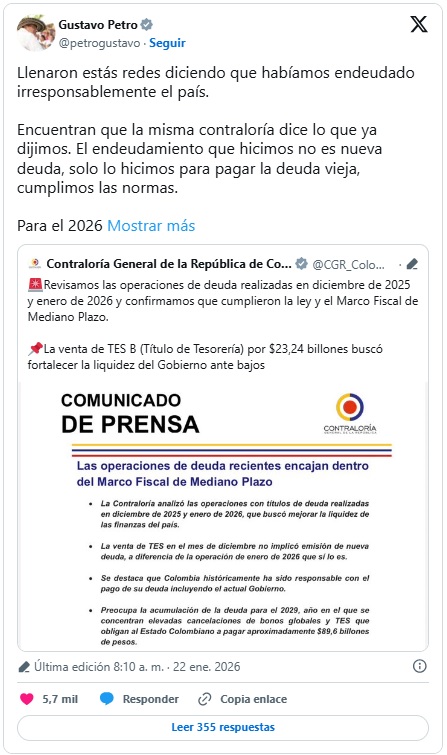Image resolution: width=447 pixels, height=755 pixels.
Task: Read the 355 replies
Action: coord(223,728)
